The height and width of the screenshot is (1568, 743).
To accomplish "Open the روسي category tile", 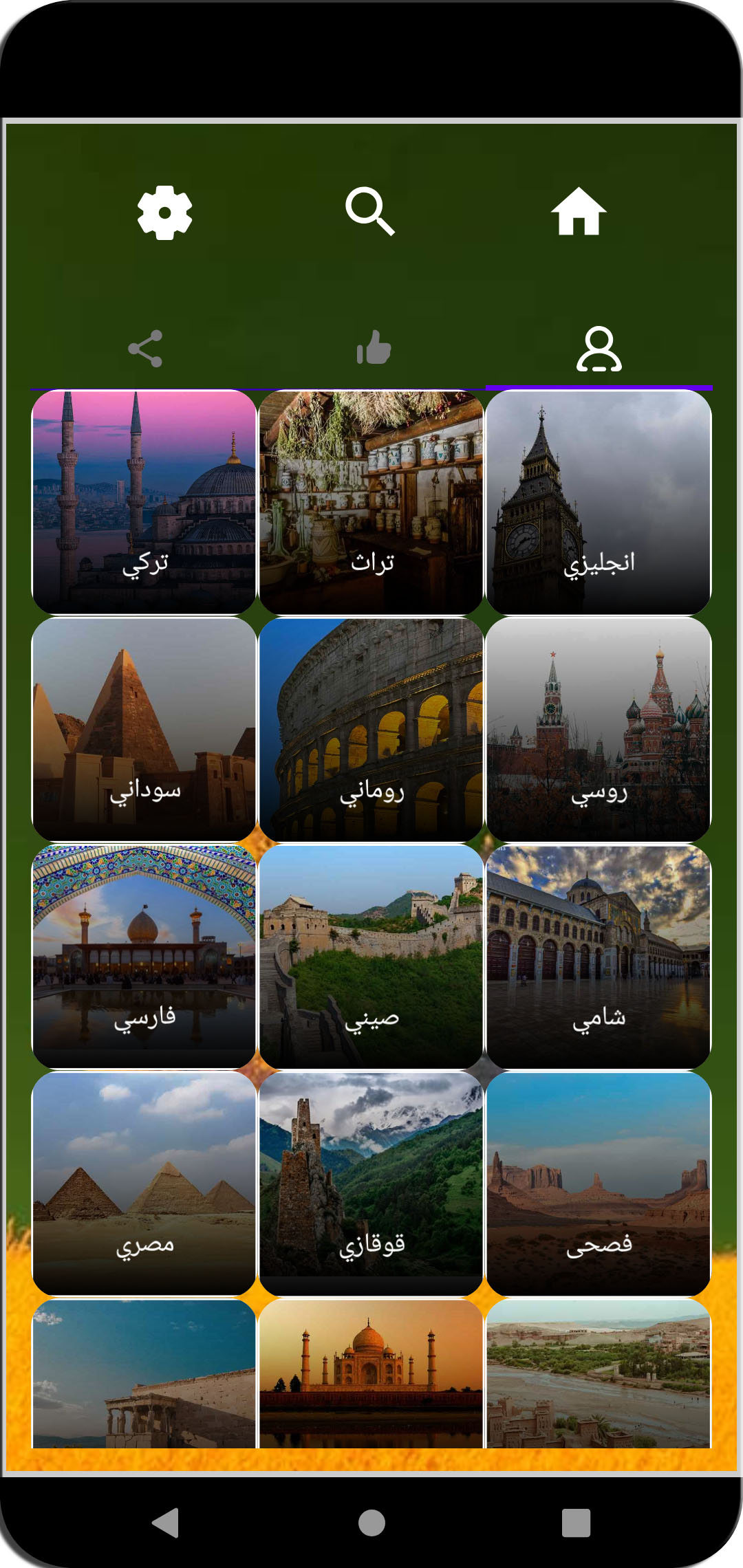I will click(x=599, y=729).
